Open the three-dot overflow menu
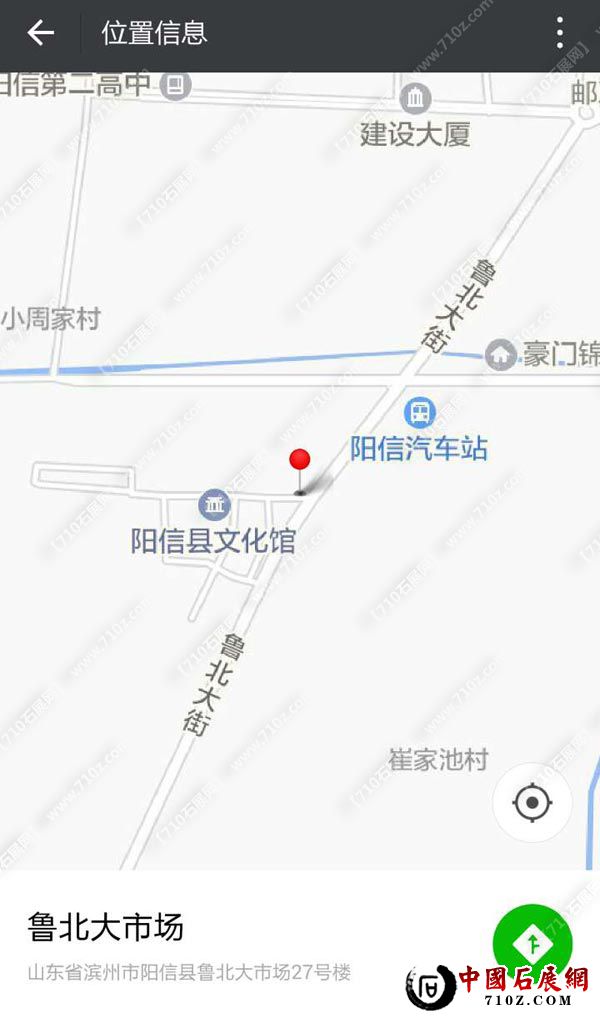 [560, 33]
